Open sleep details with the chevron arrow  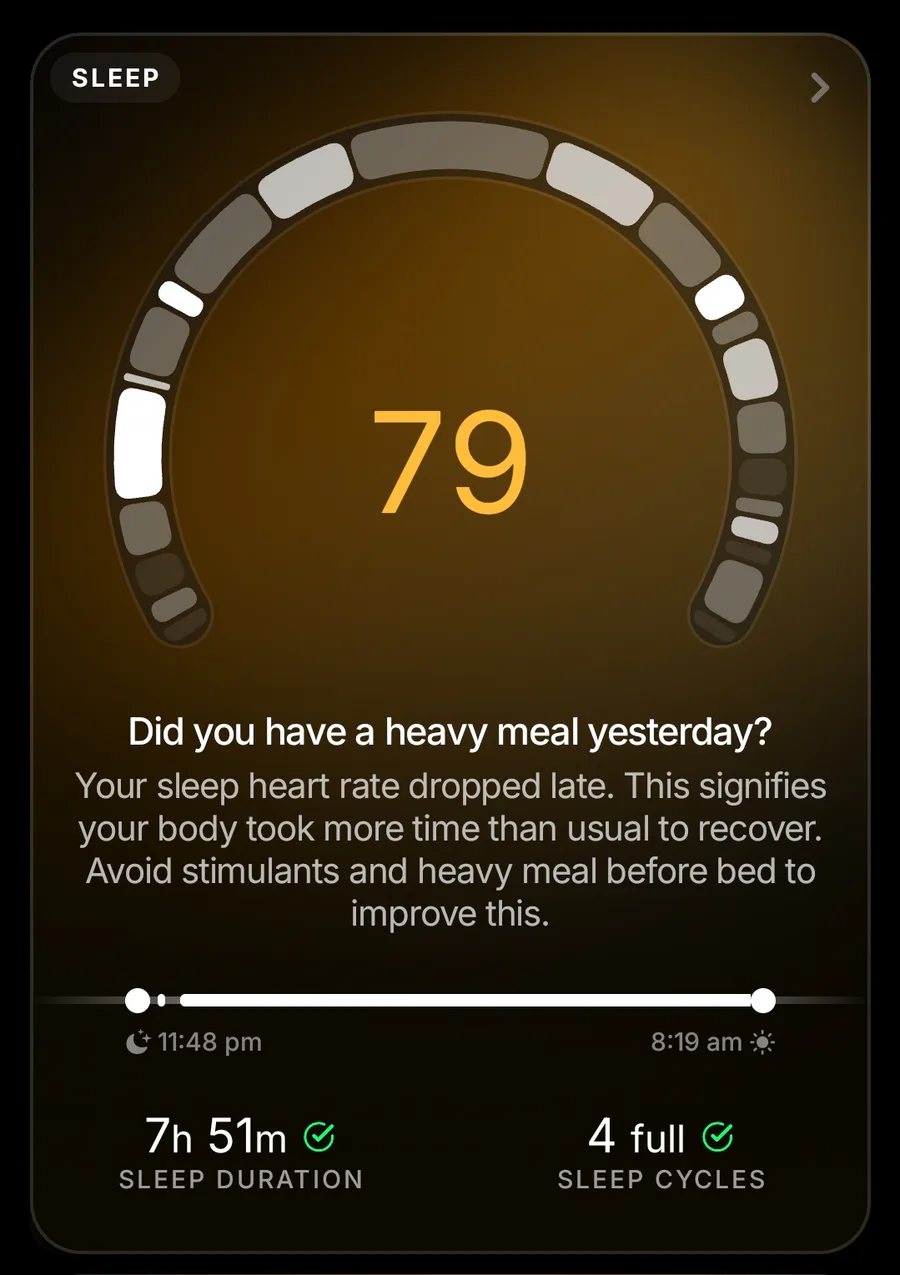[820, 88]
